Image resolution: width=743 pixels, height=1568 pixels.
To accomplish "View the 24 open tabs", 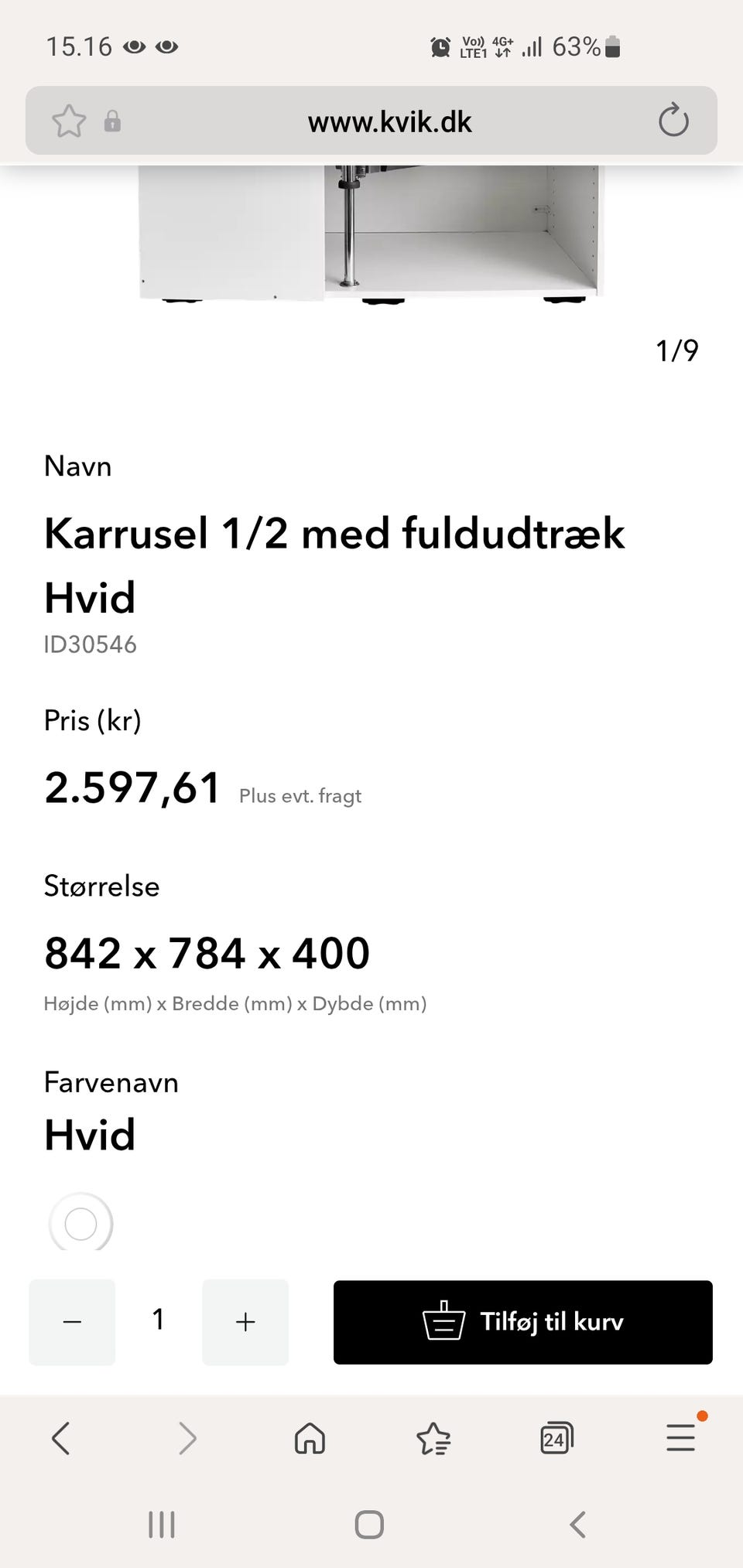I will coord(556,1438).
